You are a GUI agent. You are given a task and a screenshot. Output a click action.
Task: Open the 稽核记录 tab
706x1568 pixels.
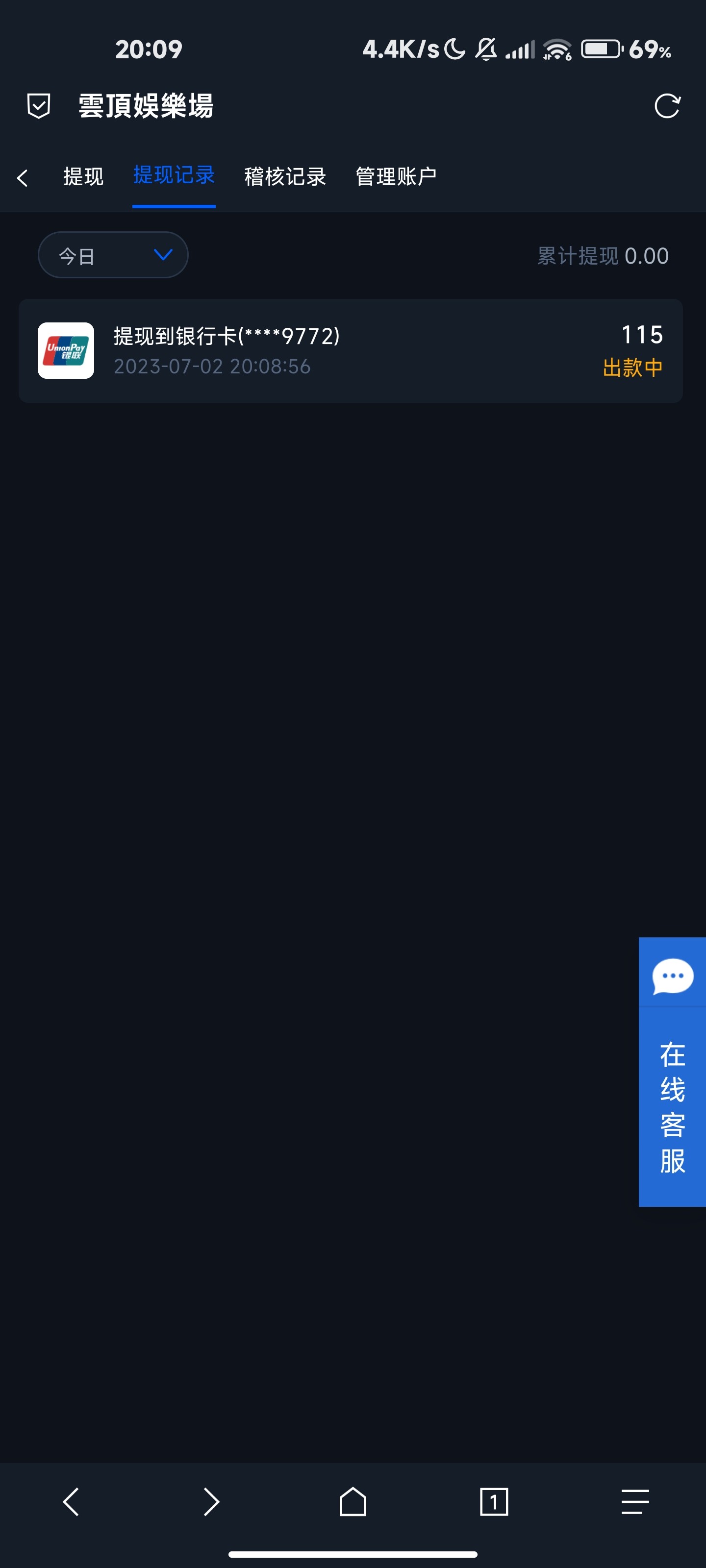(x=285, y=176)
